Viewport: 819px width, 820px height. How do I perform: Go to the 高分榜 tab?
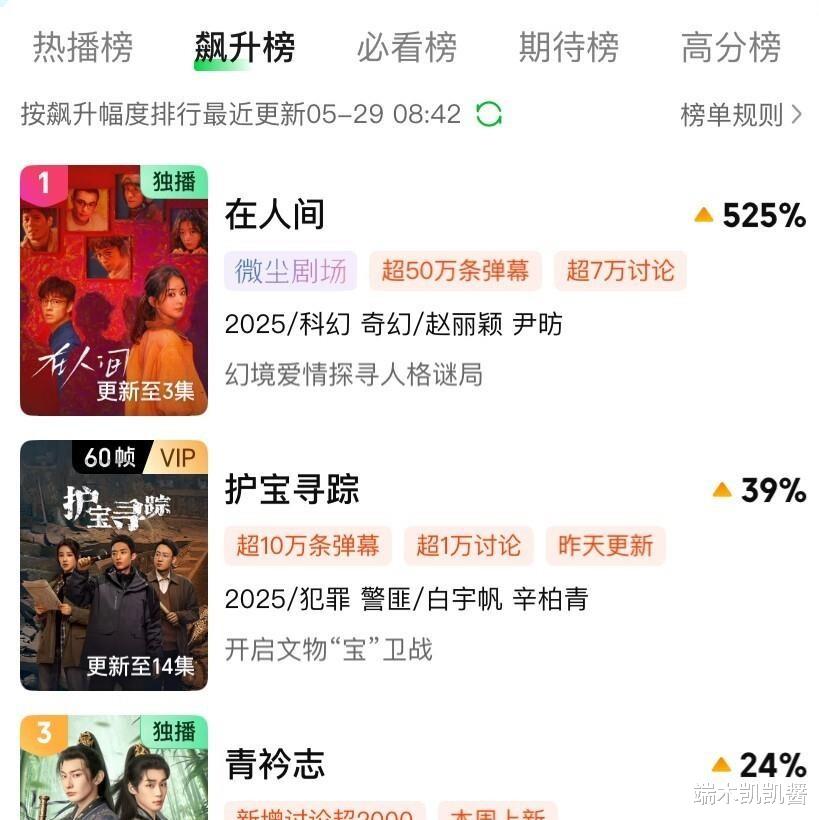coord(730,47)
